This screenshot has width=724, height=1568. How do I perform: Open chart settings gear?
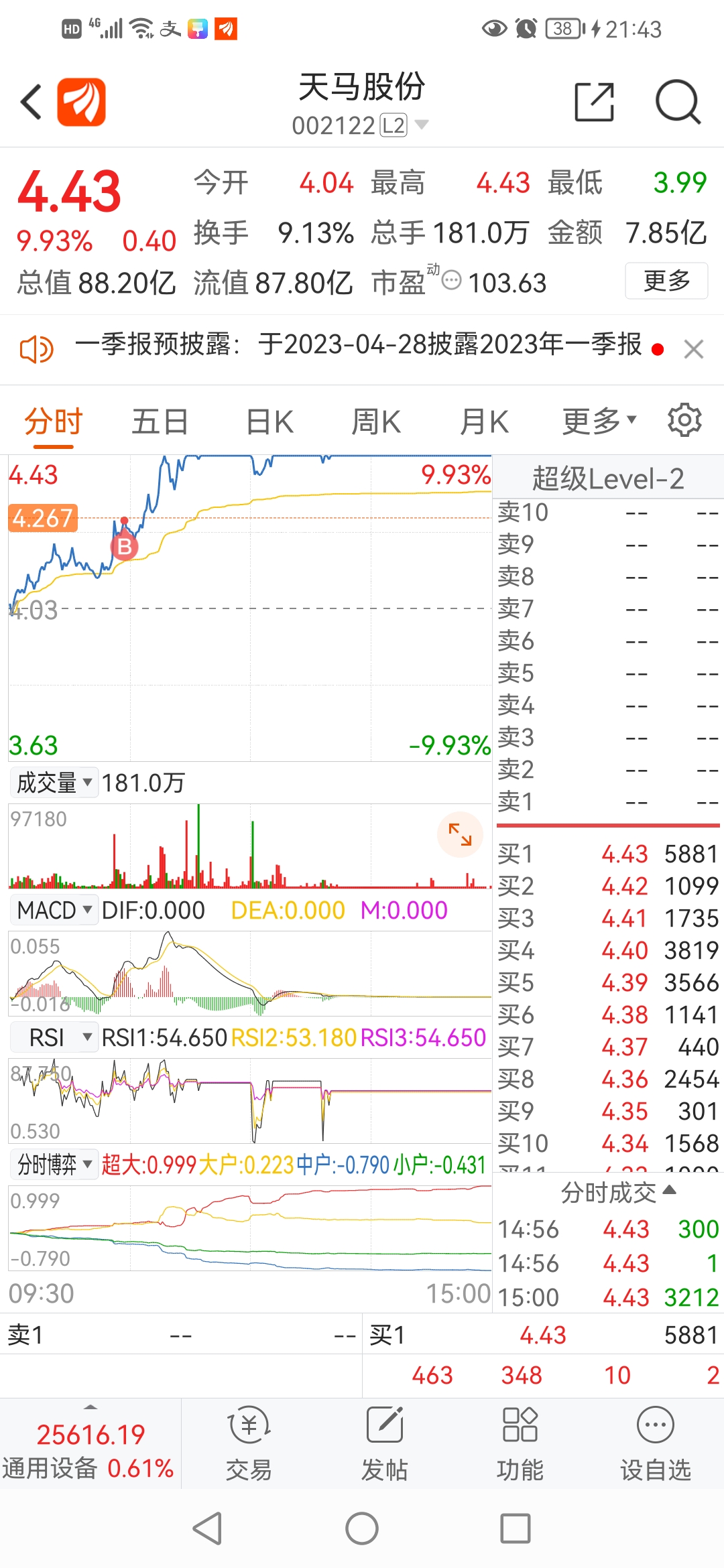pyautogui.click(x=684, y=420)
